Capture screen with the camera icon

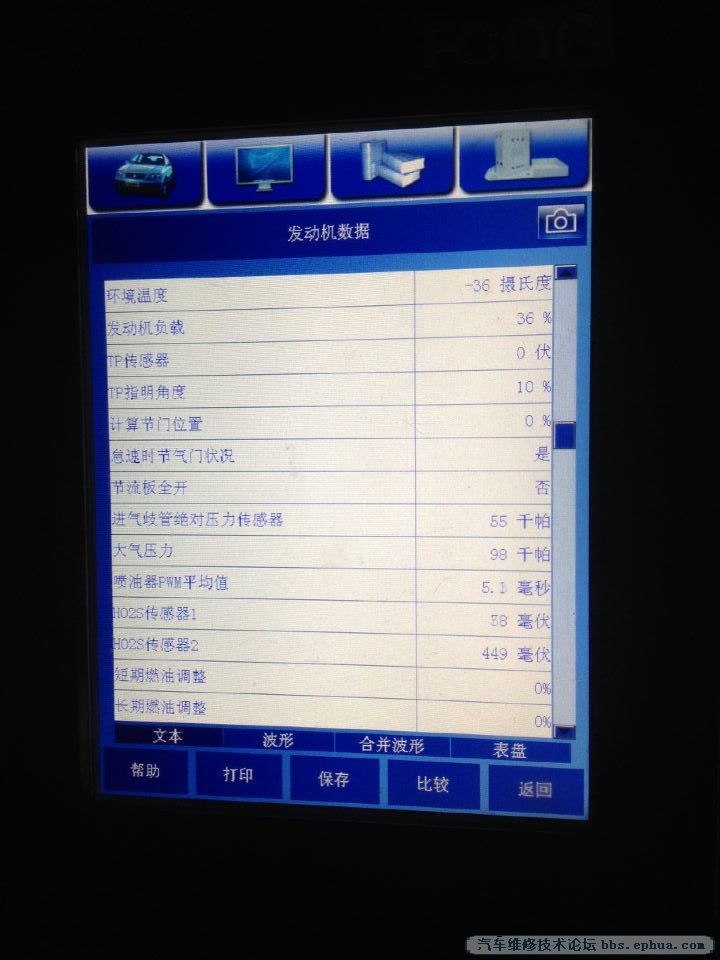click(560, 221)
